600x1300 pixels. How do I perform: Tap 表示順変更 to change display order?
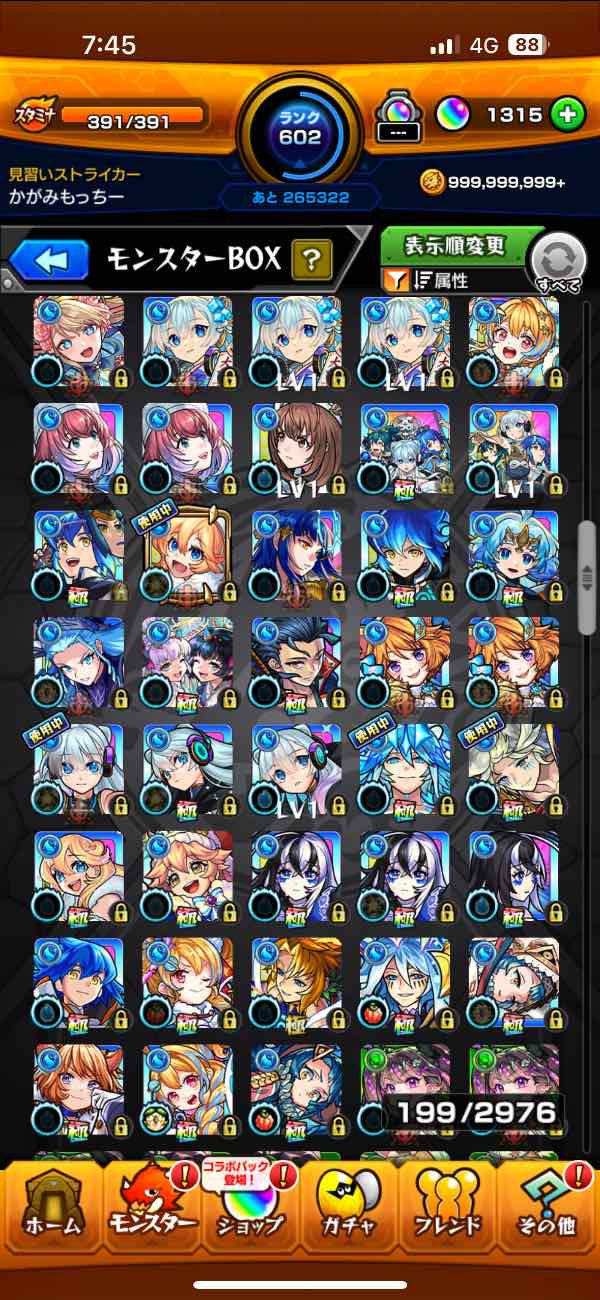pyautogui.click(x=455, y=245)
